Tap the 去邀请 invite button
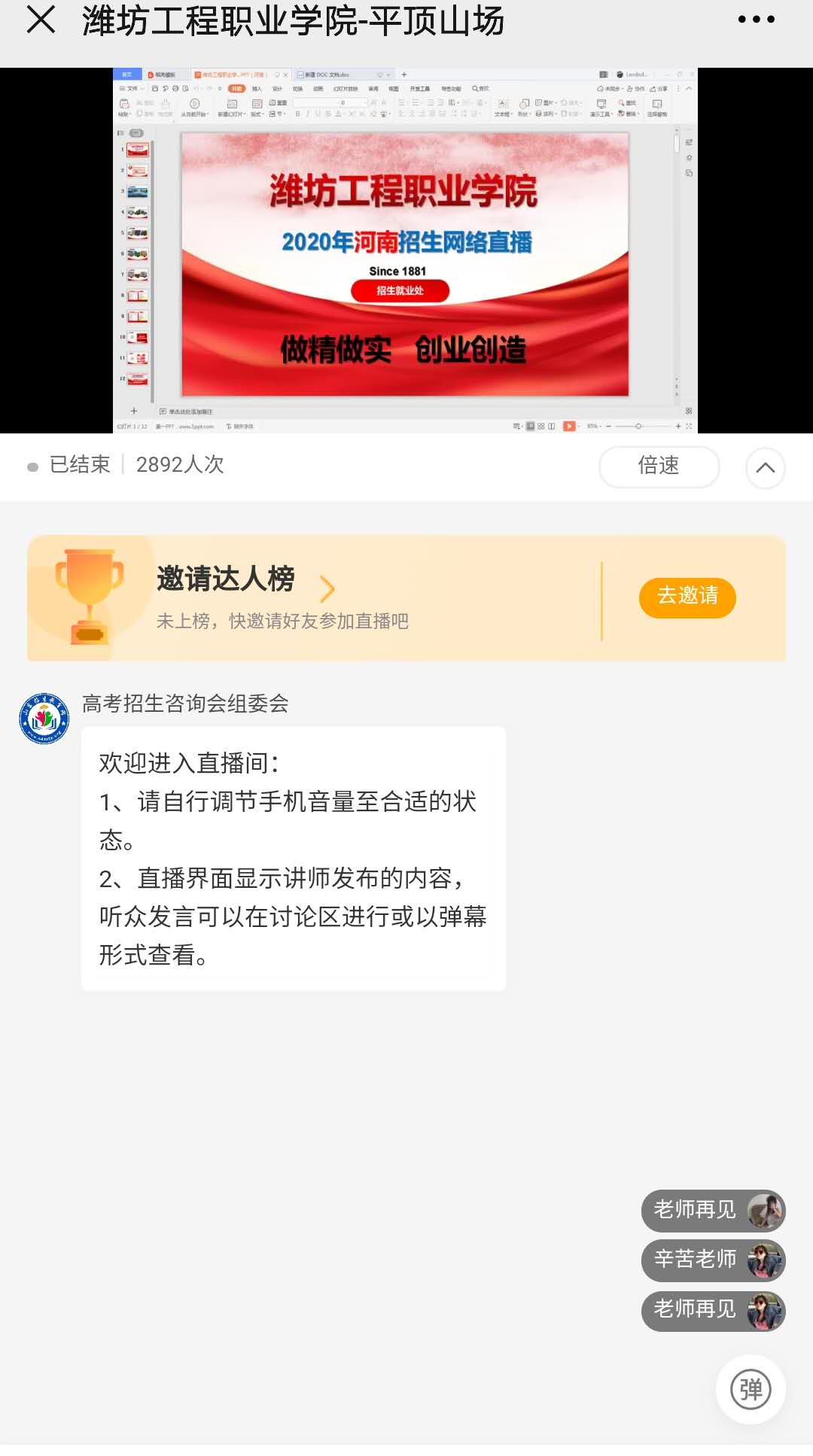 point(687,597)
